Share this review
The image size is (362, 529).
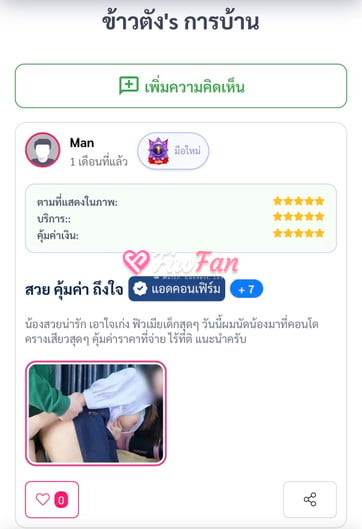[x=310, y=499]
